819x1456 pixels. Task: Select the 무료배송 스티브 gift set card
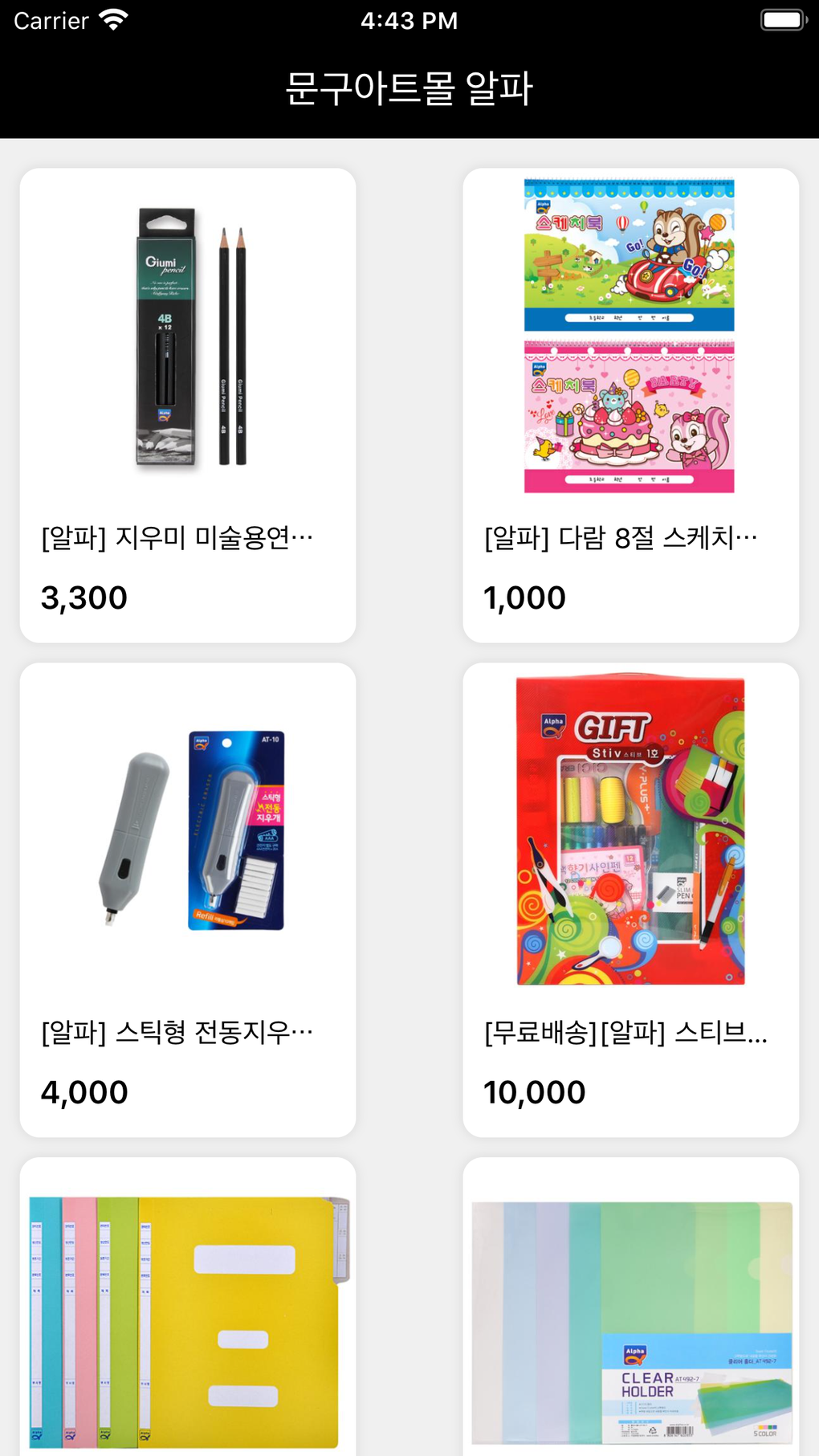pos(630,899)
